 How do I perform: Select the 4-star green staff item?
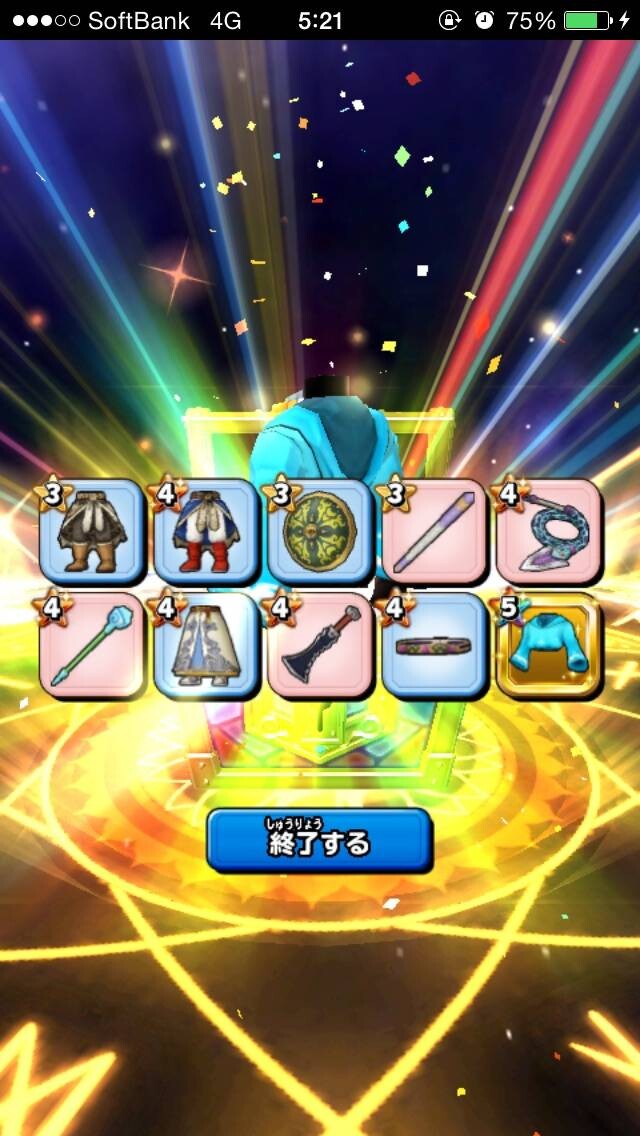tap(92, 645)
